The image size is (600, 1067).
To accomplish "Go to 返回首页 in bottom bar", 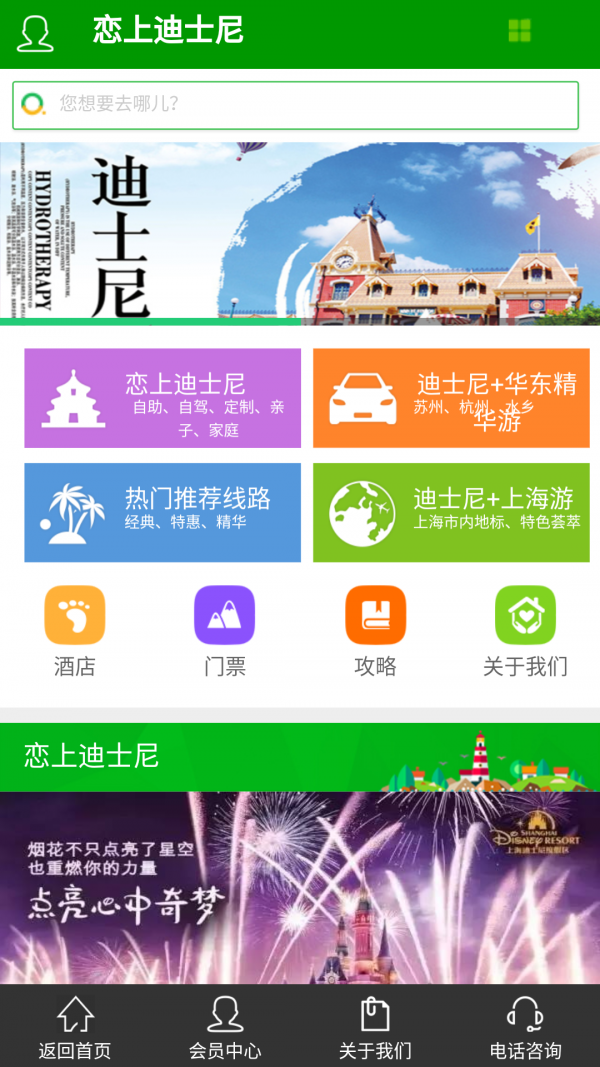I will coord(75,1027).
